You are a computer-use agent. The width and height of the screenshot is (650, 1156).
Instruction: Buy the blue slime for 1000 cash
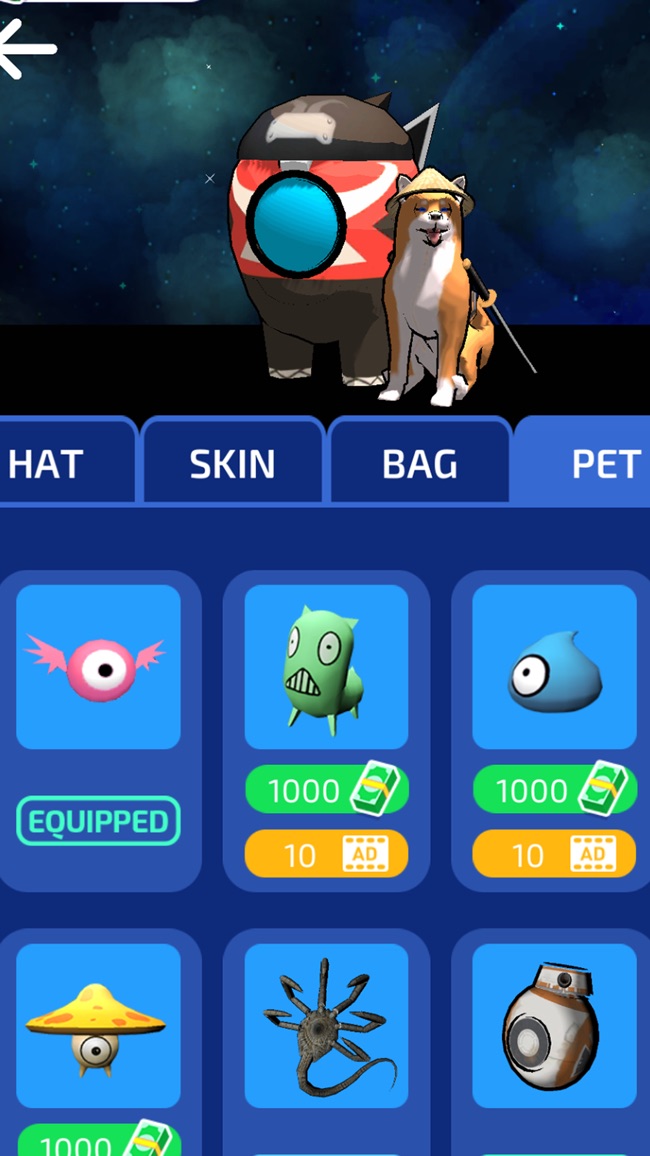pos(554,791)
